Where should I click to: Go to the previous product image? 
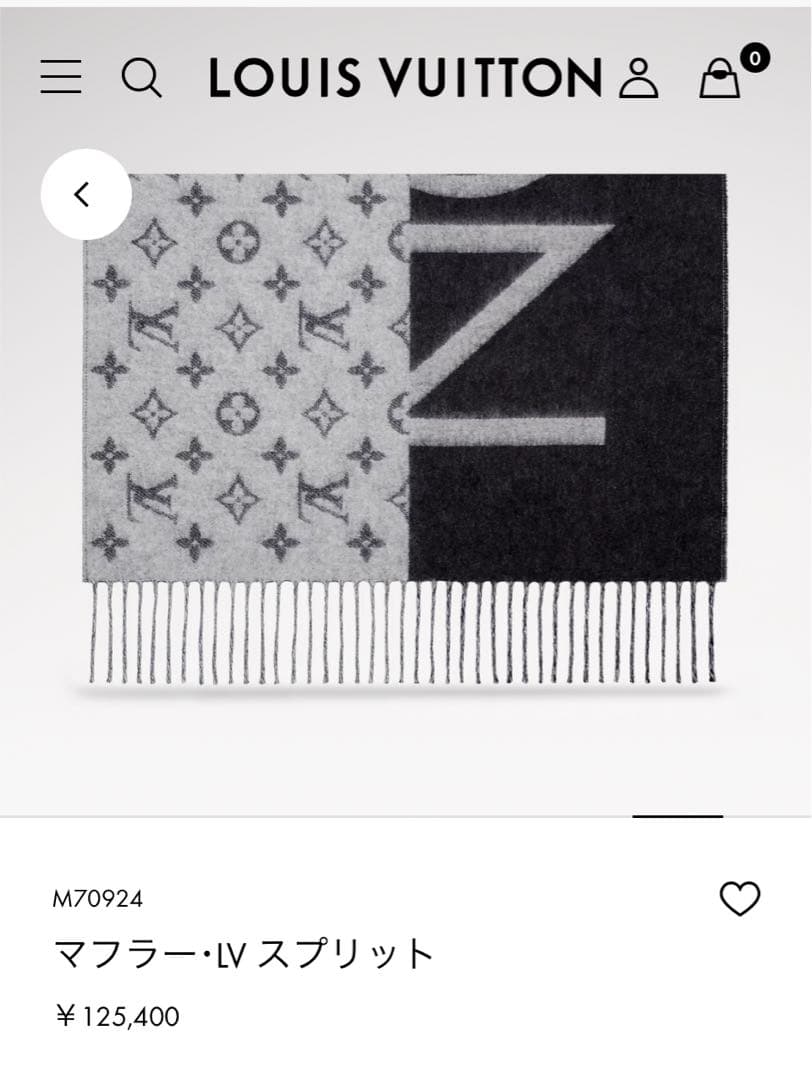(x=85, y=194)
